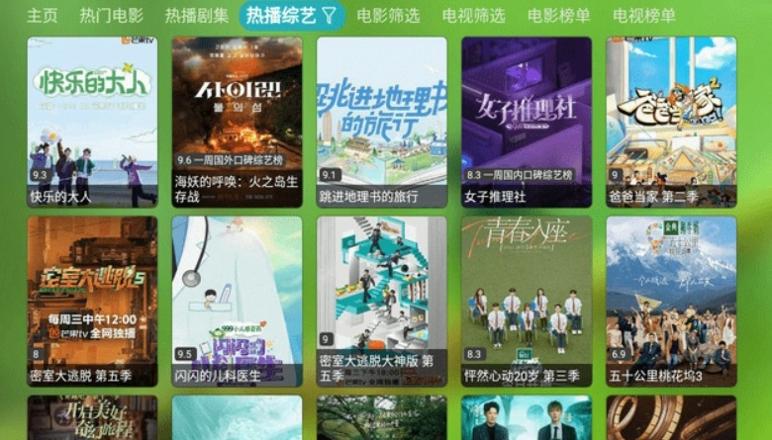This screenshot has width=772, height=440.
Task: View the 电影榜单 tab
Action: click(x=558, y=15)
